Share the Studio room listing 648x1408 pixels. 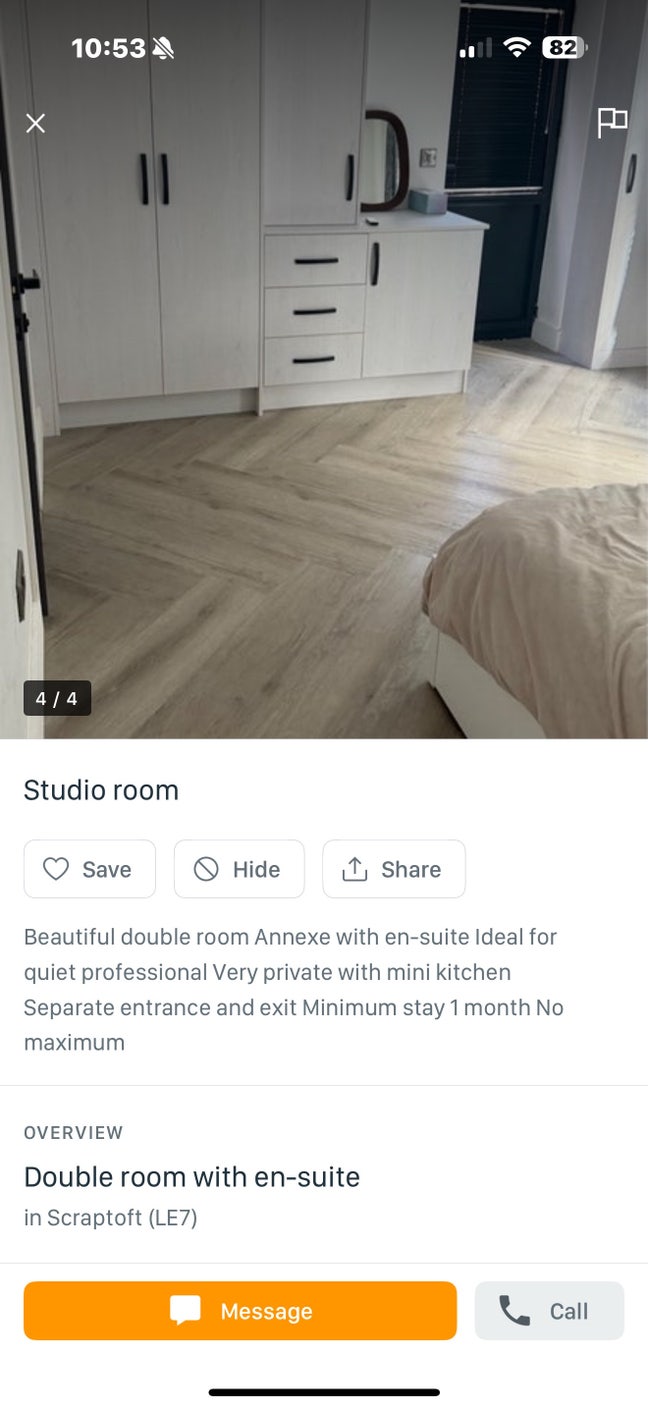(x=393, y=869)
